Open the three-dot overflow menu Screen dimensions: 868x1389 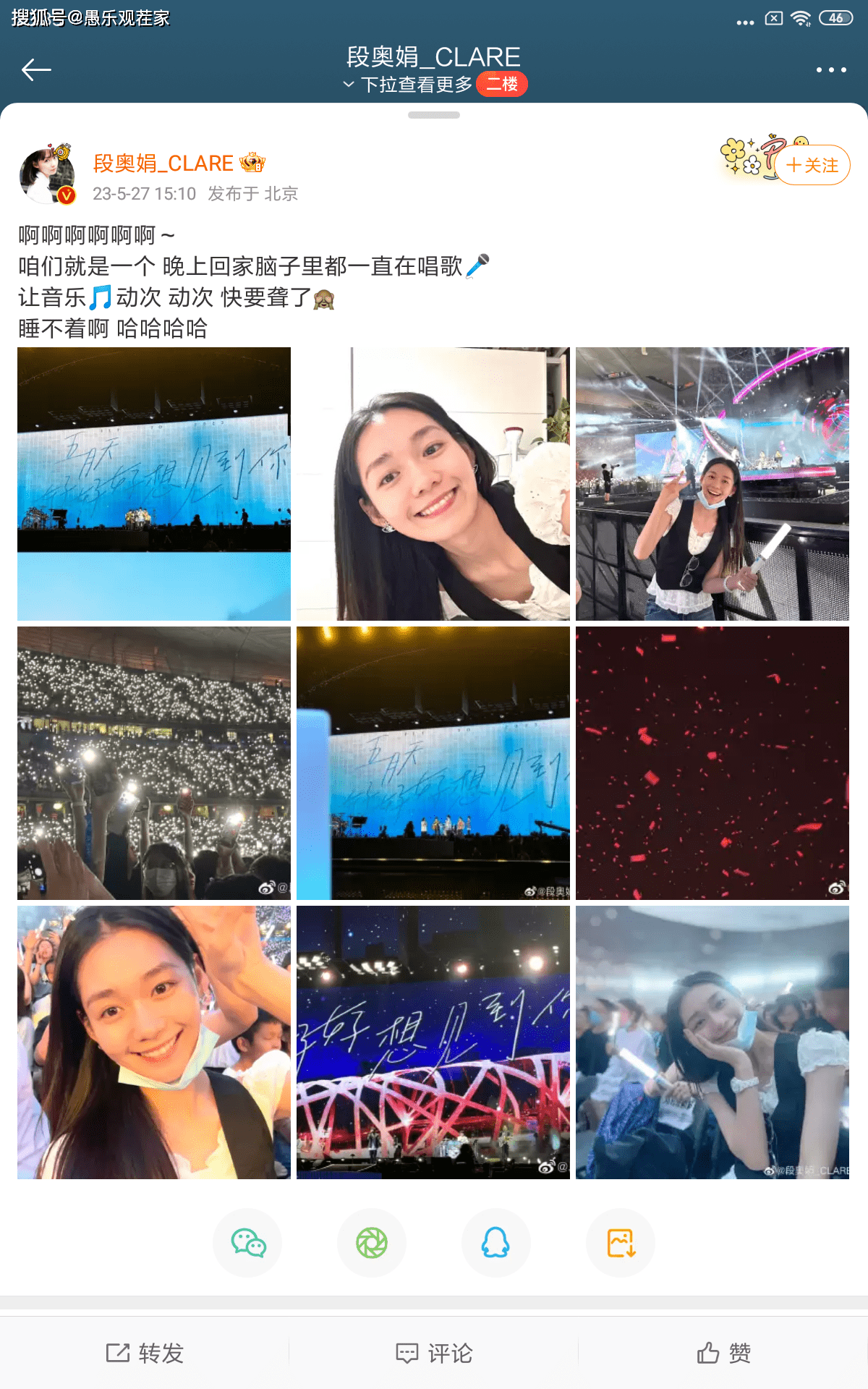pyautogui.click(x=830, y=69)
